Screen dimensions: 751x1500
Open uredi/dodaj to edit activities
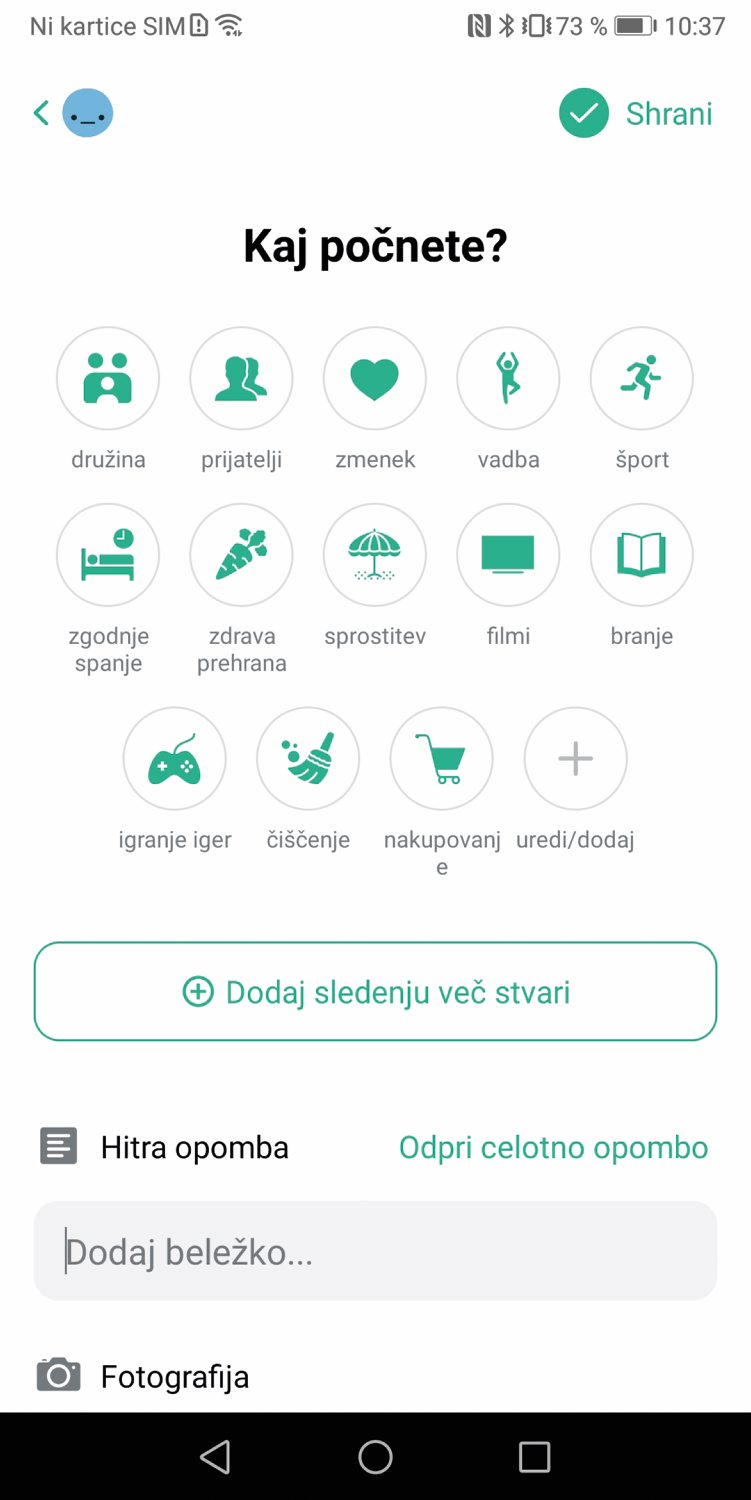pos(576,759)
